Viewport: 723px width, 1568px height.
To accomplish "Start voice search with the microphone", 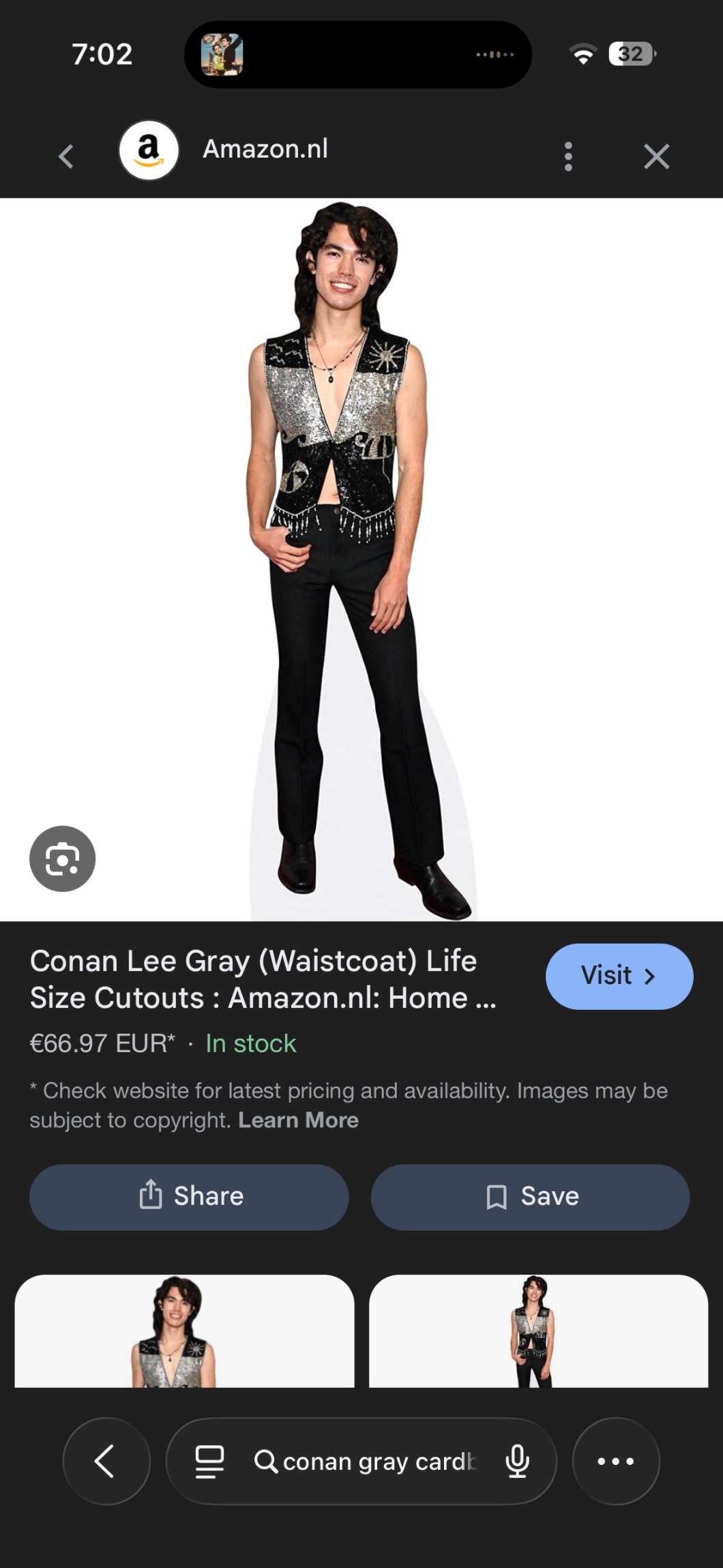I will [517, 1461].
